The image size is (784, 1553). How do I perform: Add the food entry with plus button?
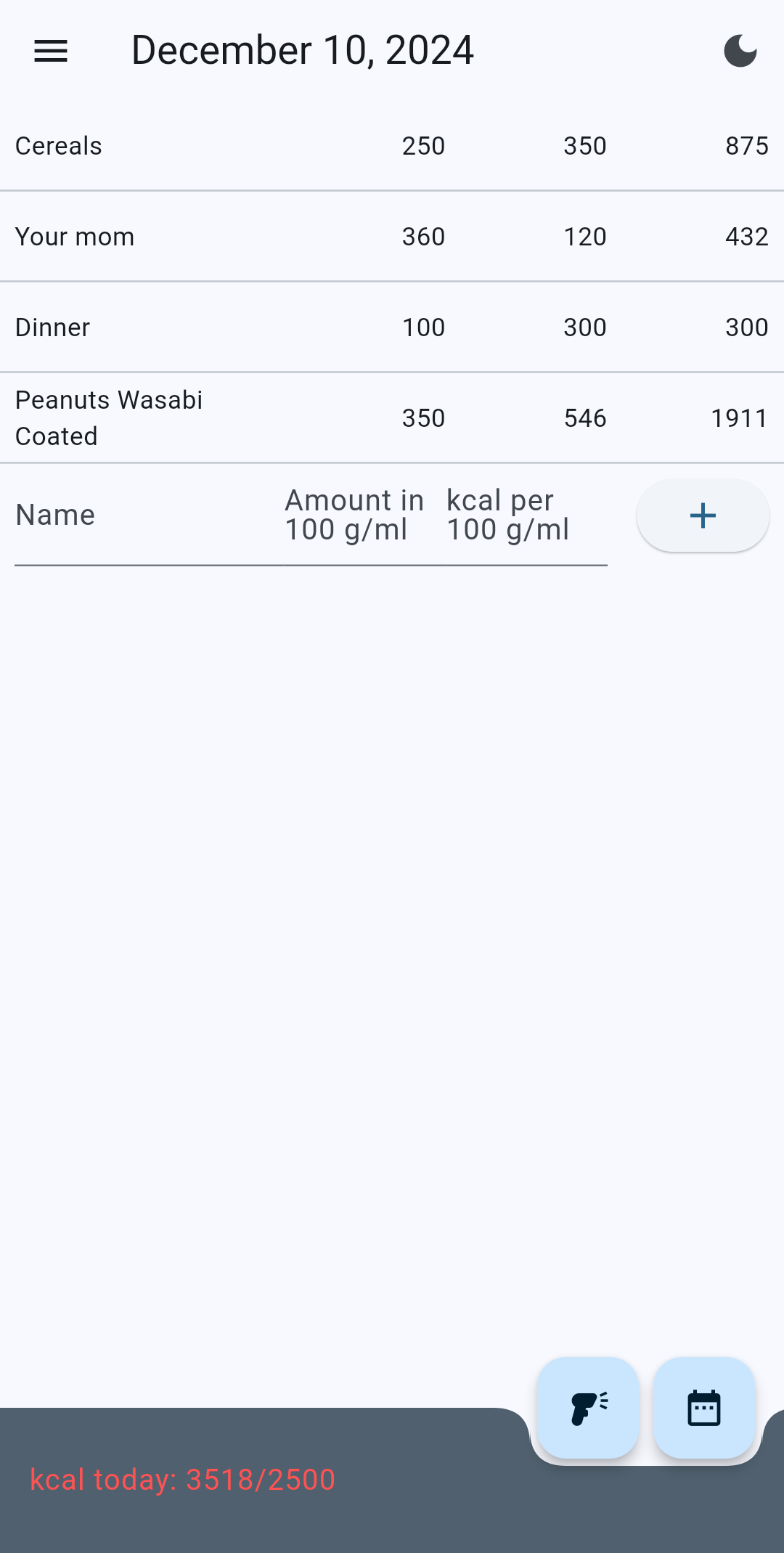click(702, 515)
